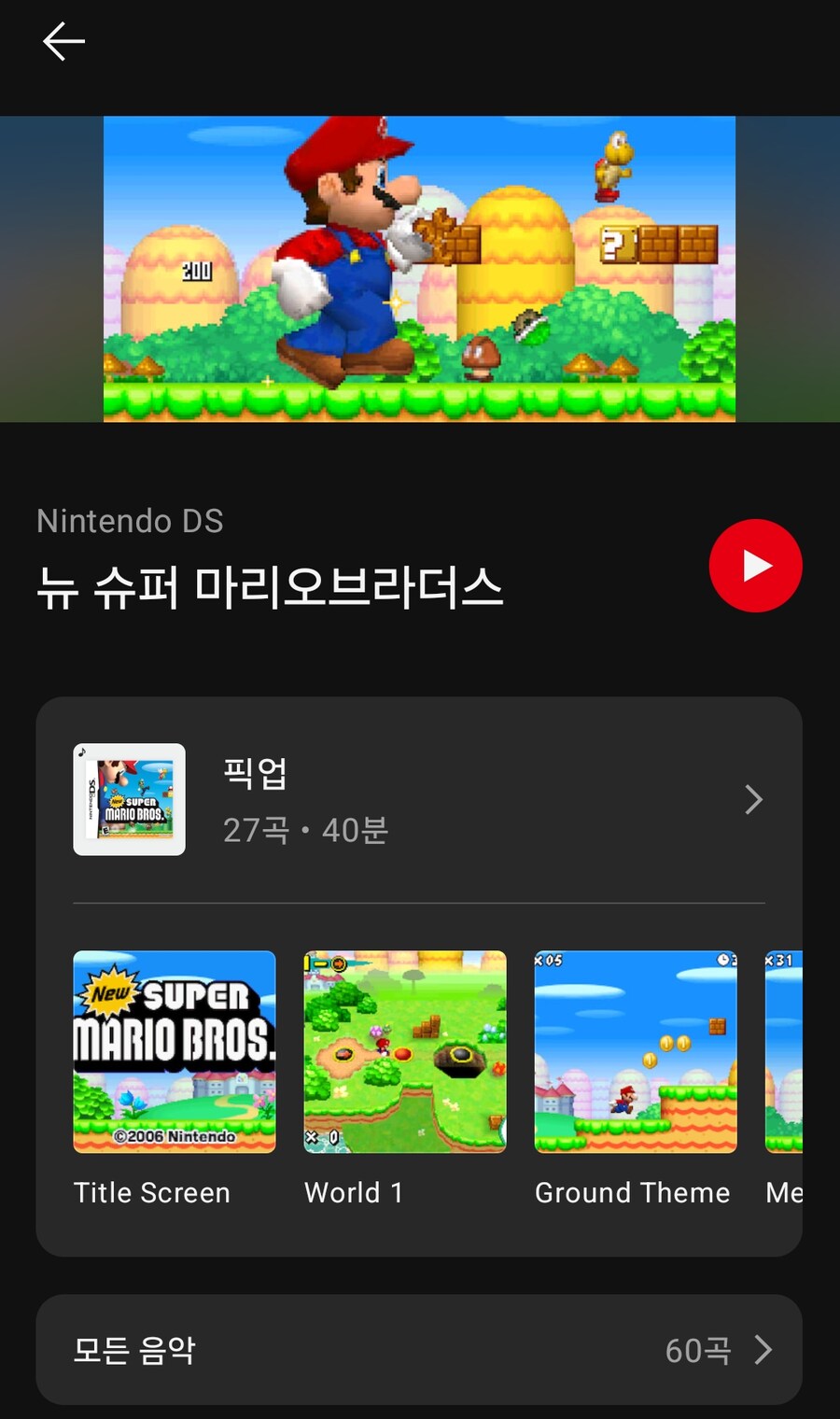
Task: Open the 픽업 playlist via its chevron
Action: pyautogui.click(x=753, y=800)
